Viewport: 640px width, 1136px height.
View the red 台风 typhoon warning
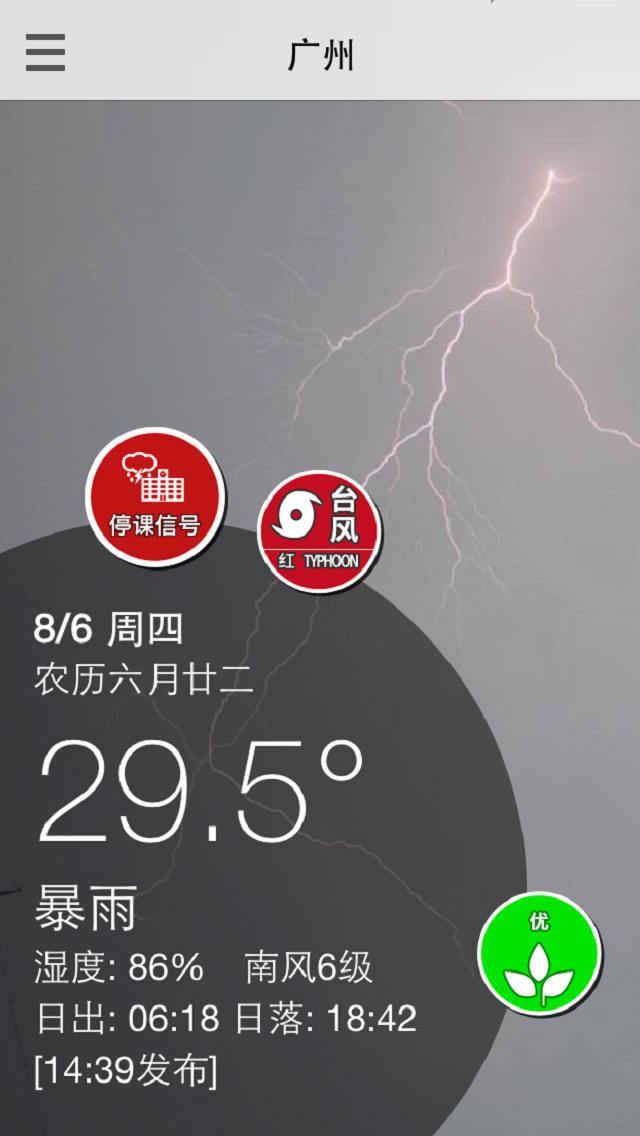point(320,532)
